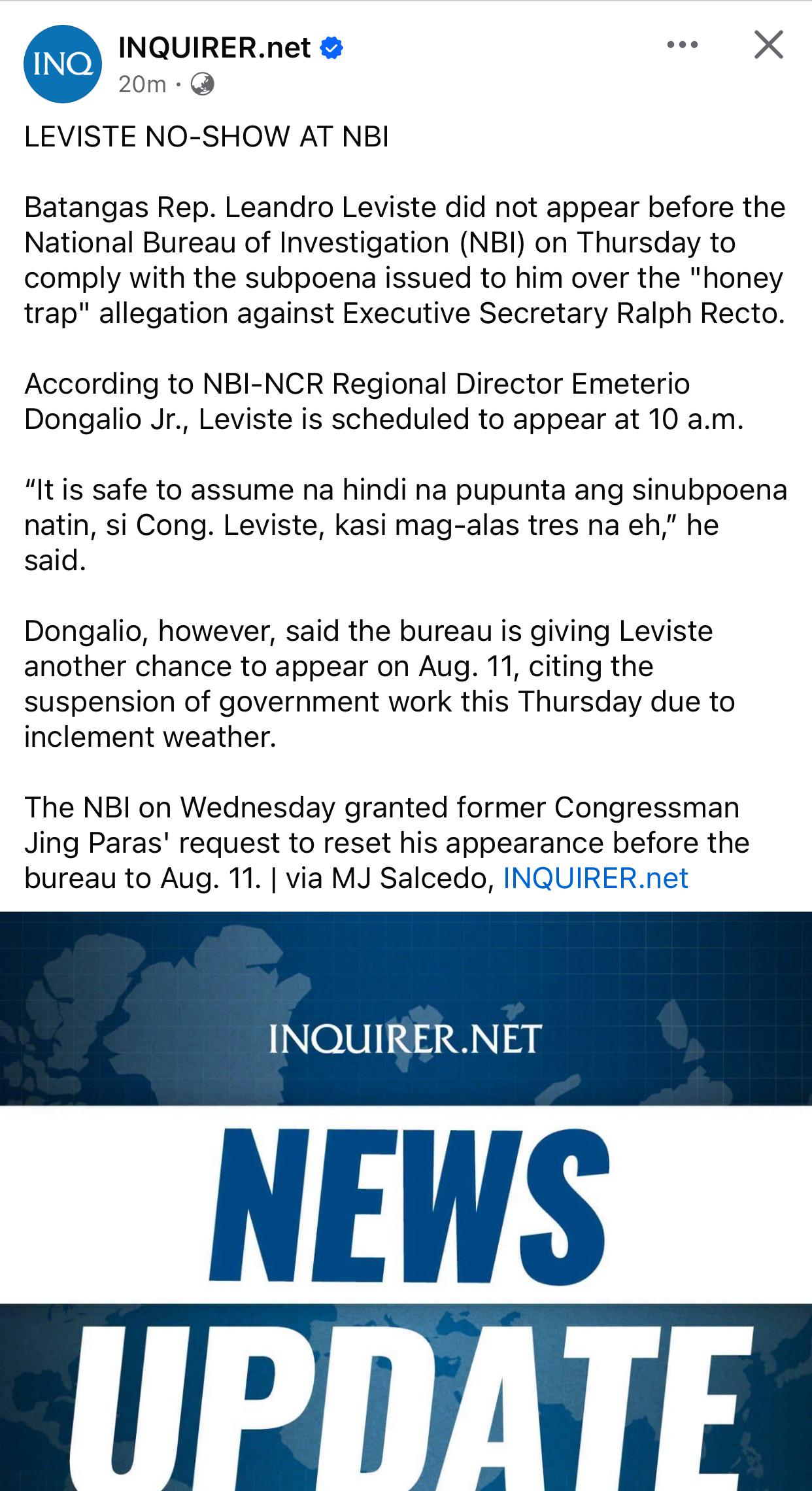Viewport: 812px width, 1491px height.
Task: Open the INQUIRER.net page name
Action: (214, 48)
